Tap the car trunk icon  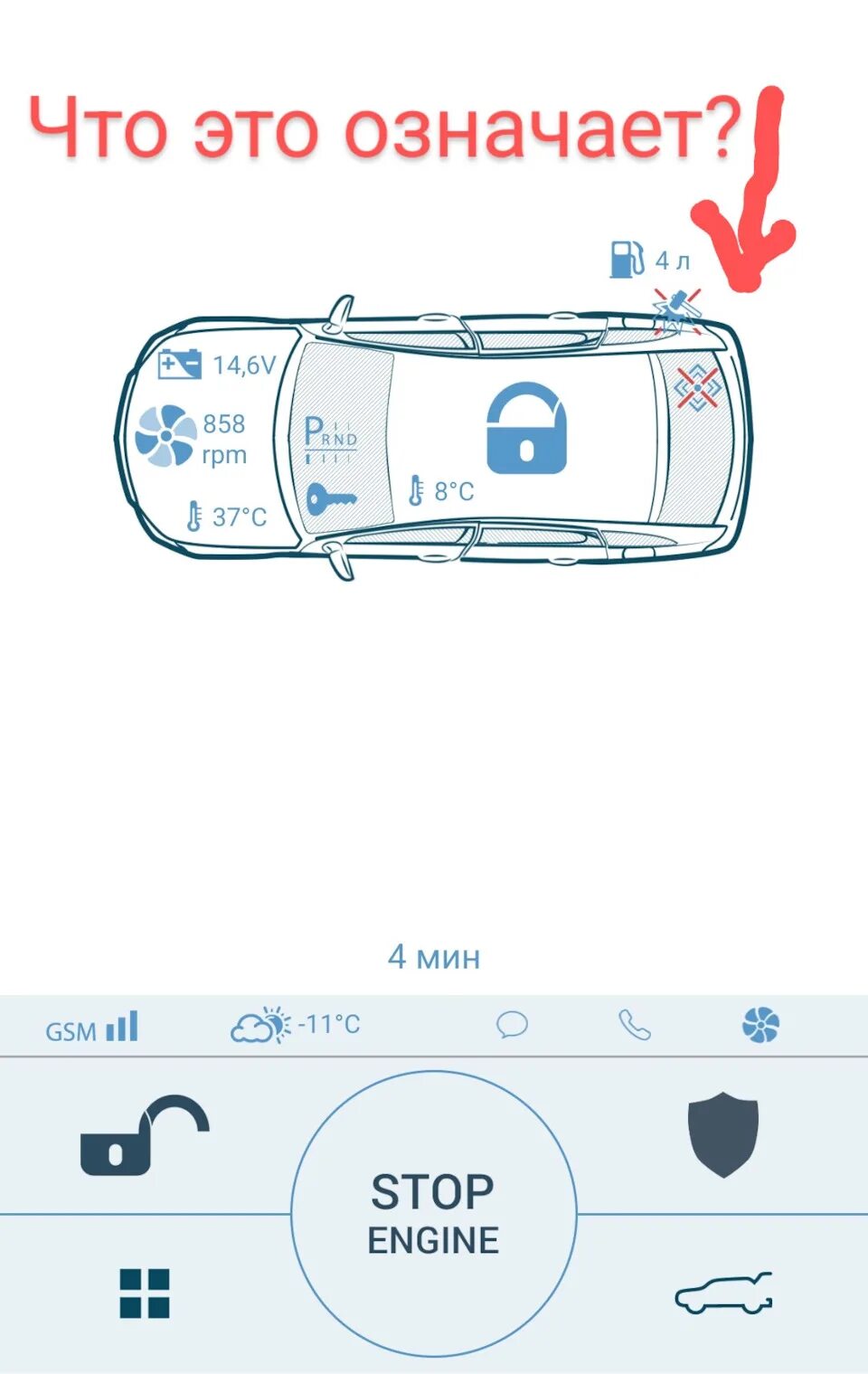click(x=723, y=1293)
